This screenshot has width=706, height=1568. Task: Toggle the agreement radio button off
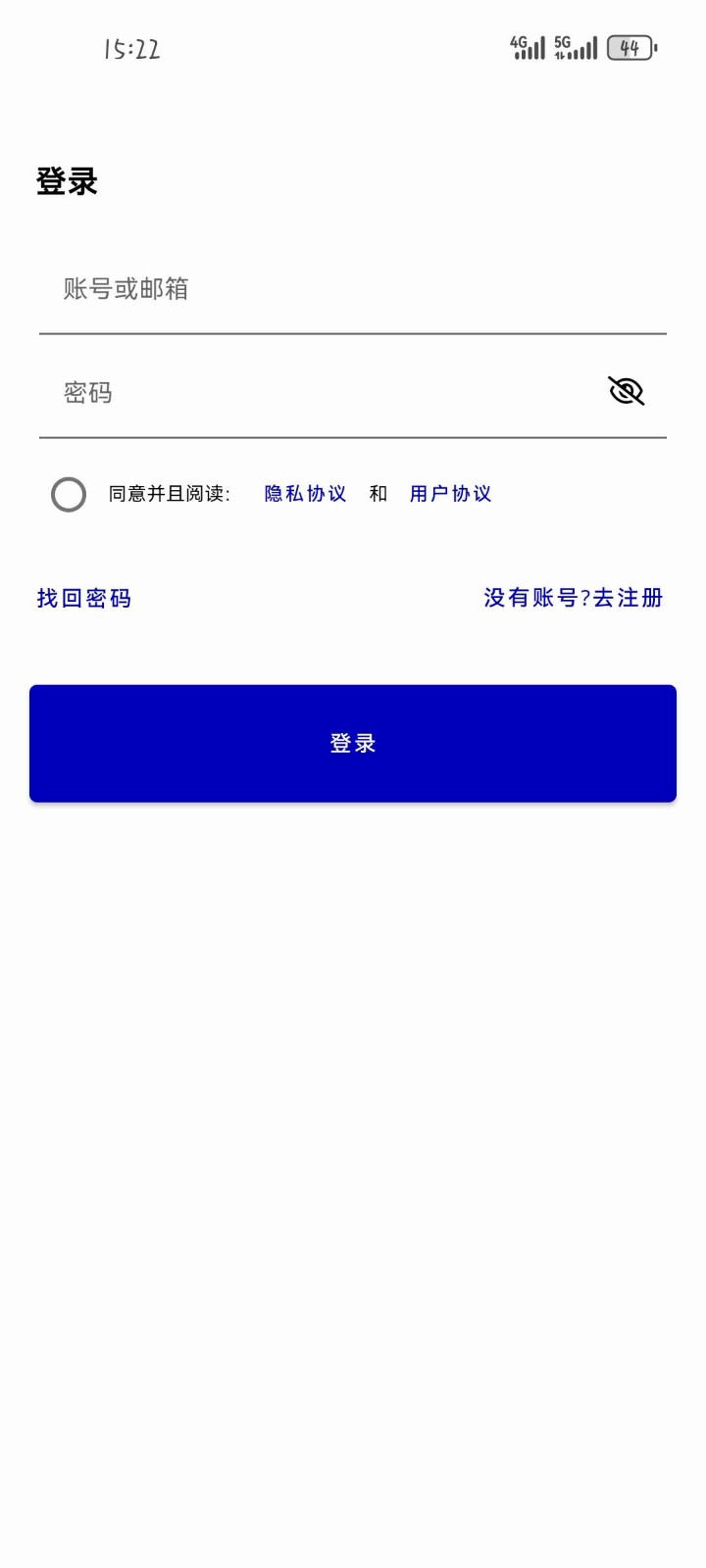[69, 494]
